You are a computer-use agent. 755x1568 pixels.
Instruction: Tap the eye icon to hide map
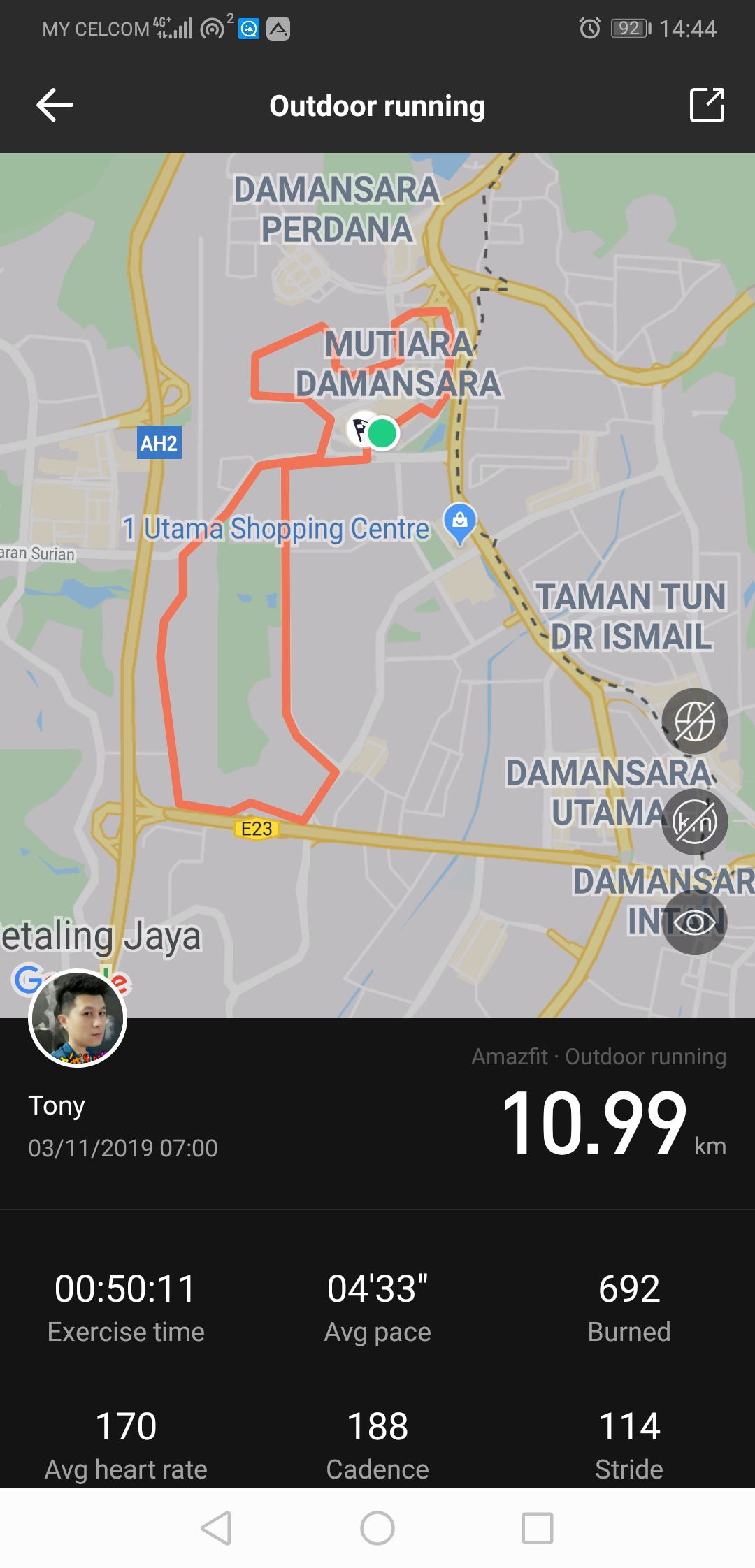click(695, 922)
